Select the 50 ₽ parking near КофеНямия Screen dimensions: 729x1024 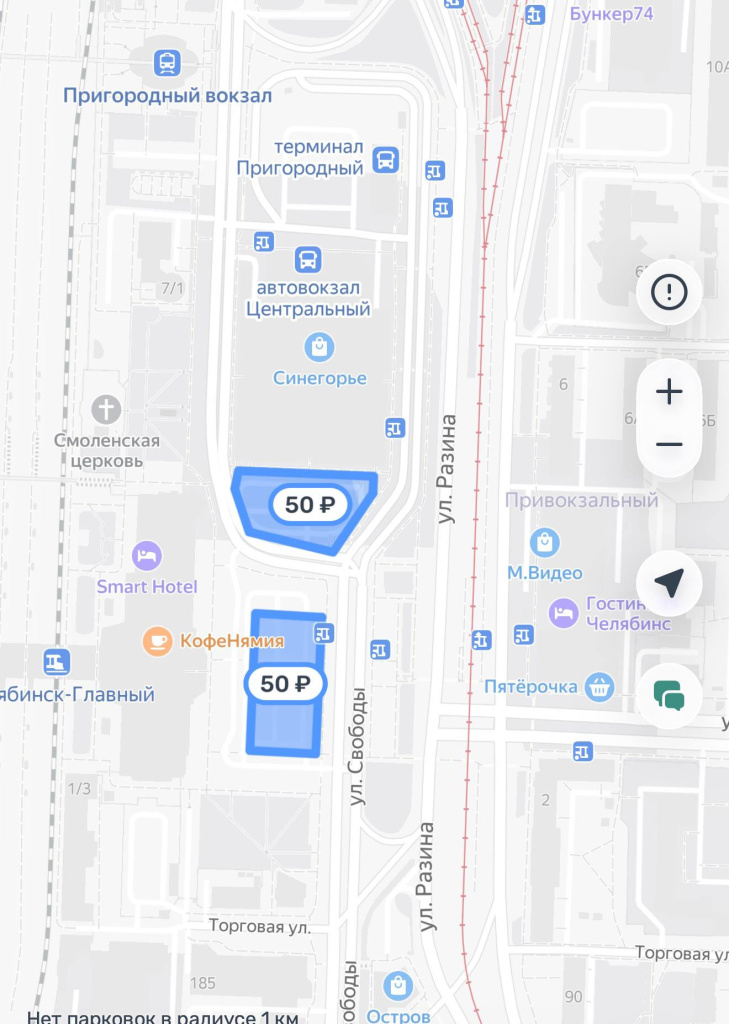pyautogui.click(x=284, y=684)
